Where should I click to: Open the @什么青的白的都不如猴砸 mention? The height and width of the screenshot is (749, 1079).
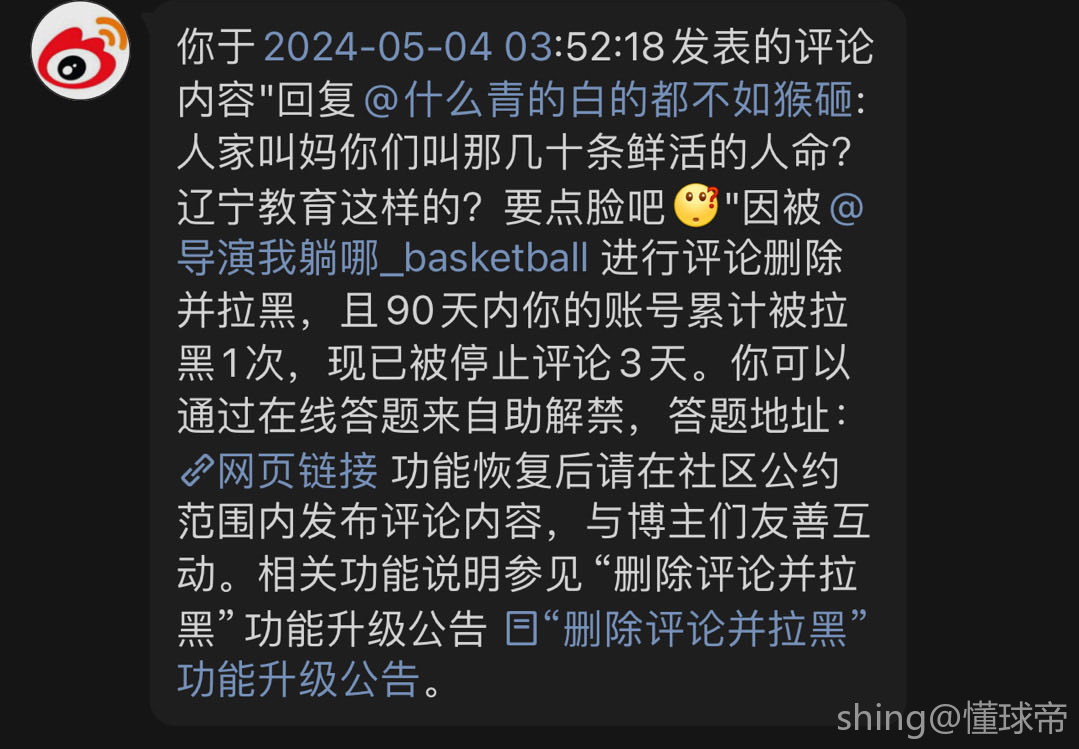(608, 100)
